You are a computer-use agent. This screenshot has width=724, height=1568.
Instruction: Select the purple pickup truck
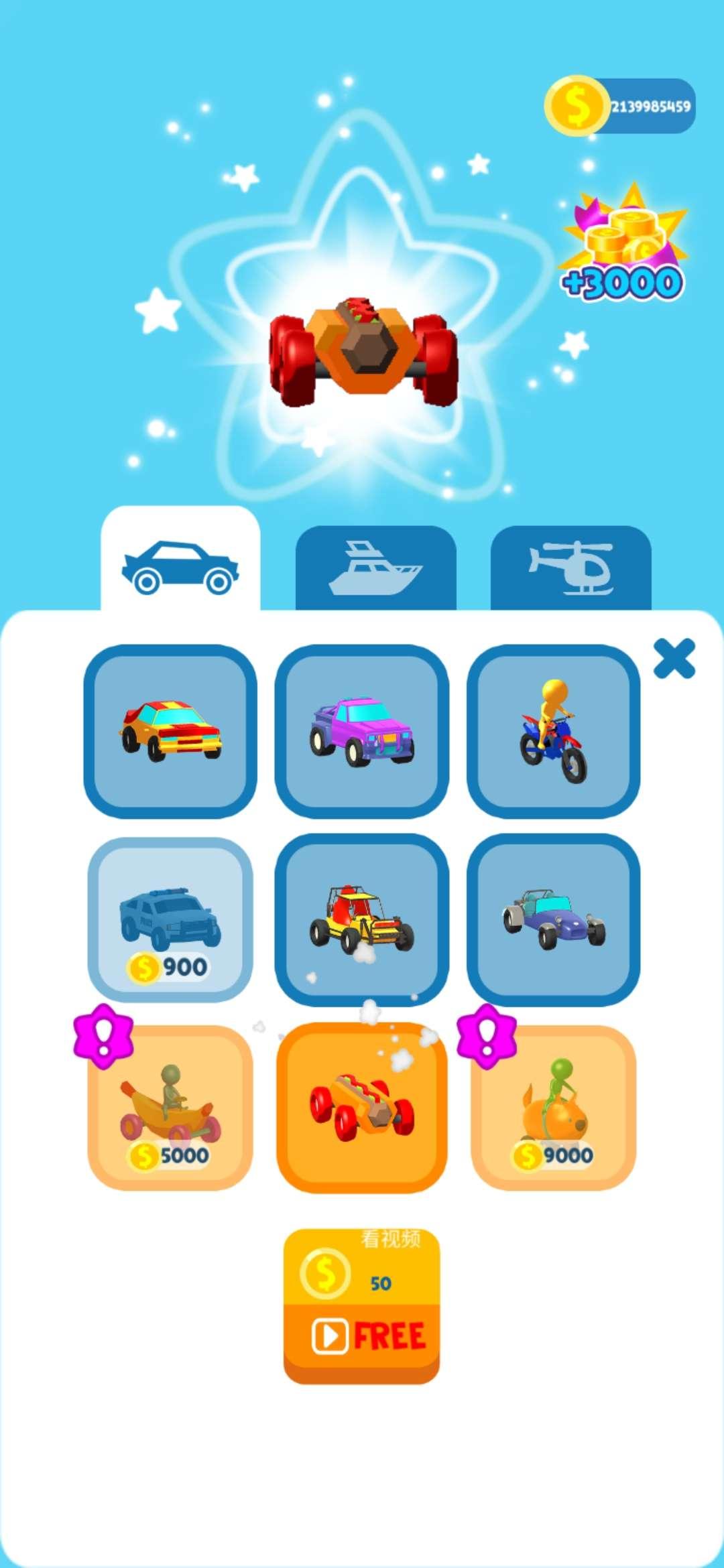point(362,731)
